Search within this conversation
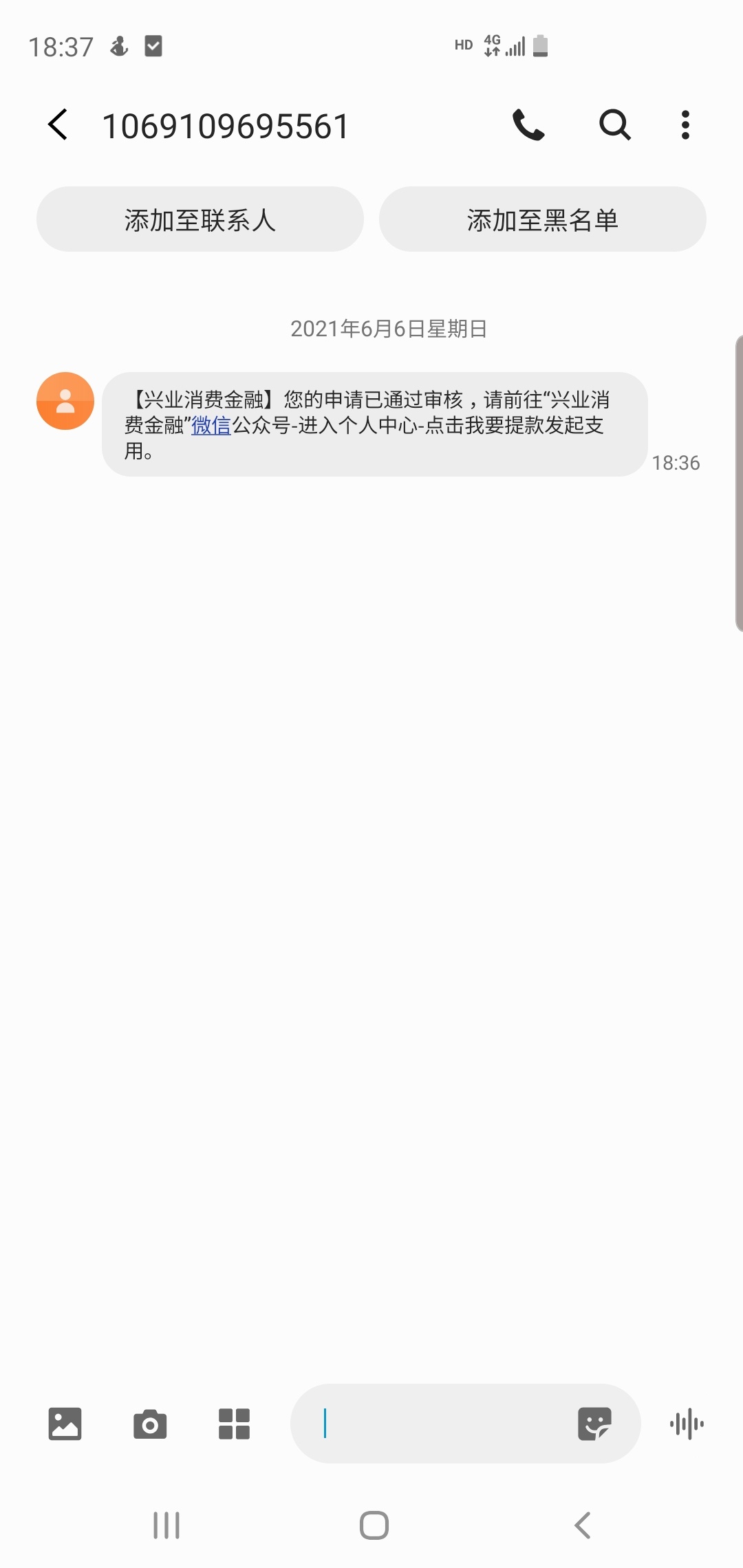743x1568 pixels. point(614,125)
